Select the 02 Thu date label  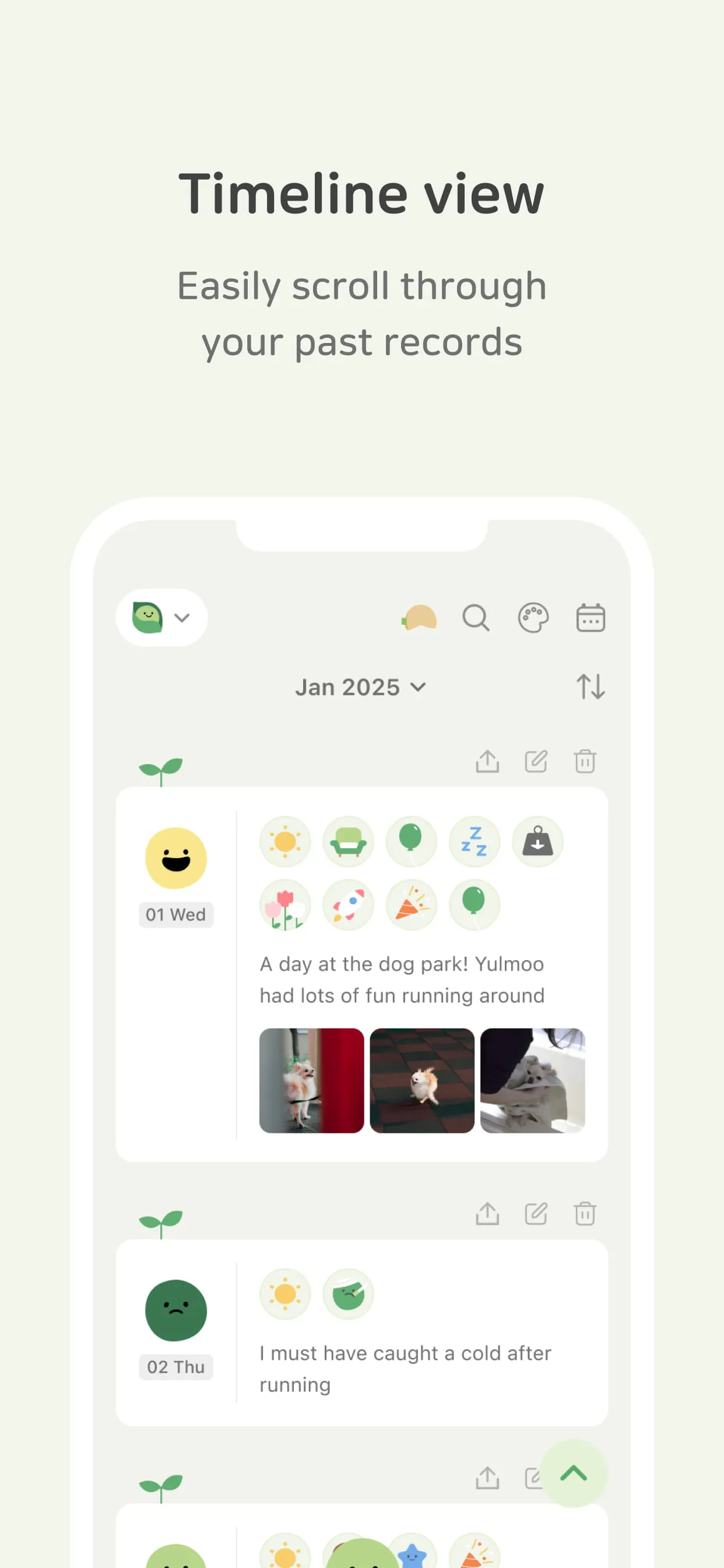(x=176, y=1367)
